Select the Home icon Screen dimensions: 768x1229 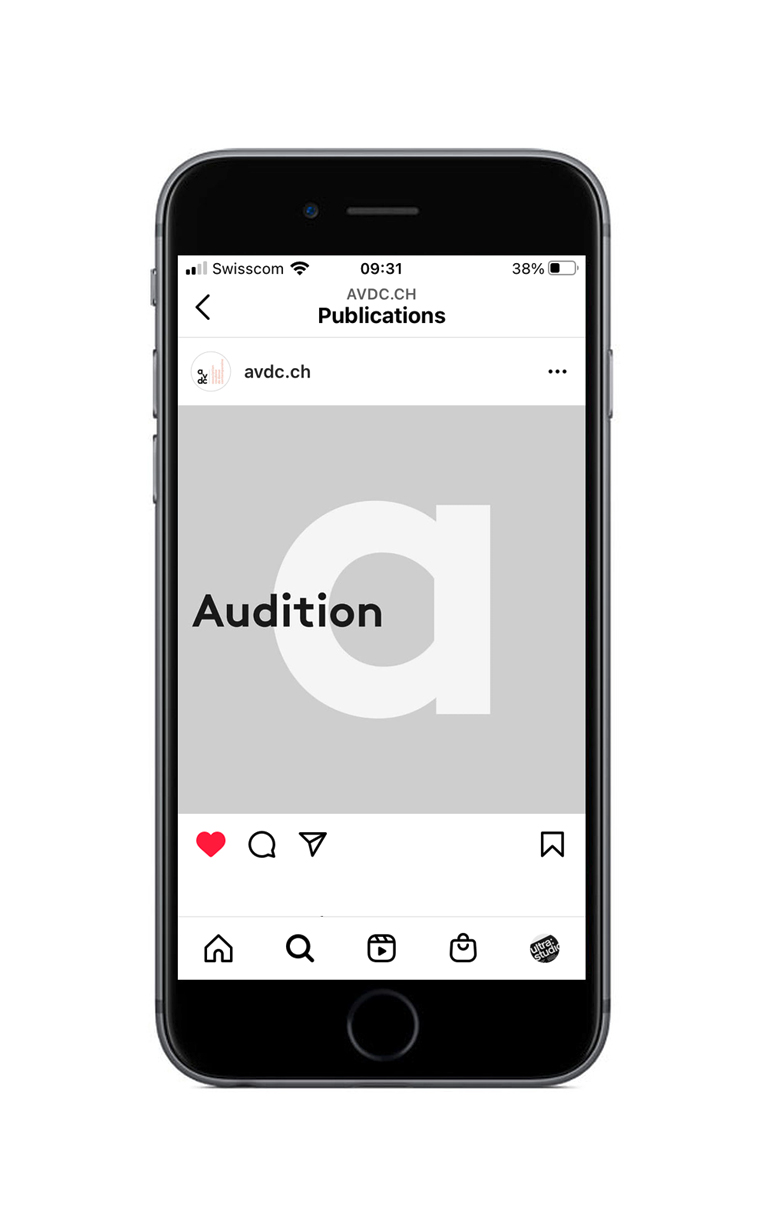(x=218, y=948)
